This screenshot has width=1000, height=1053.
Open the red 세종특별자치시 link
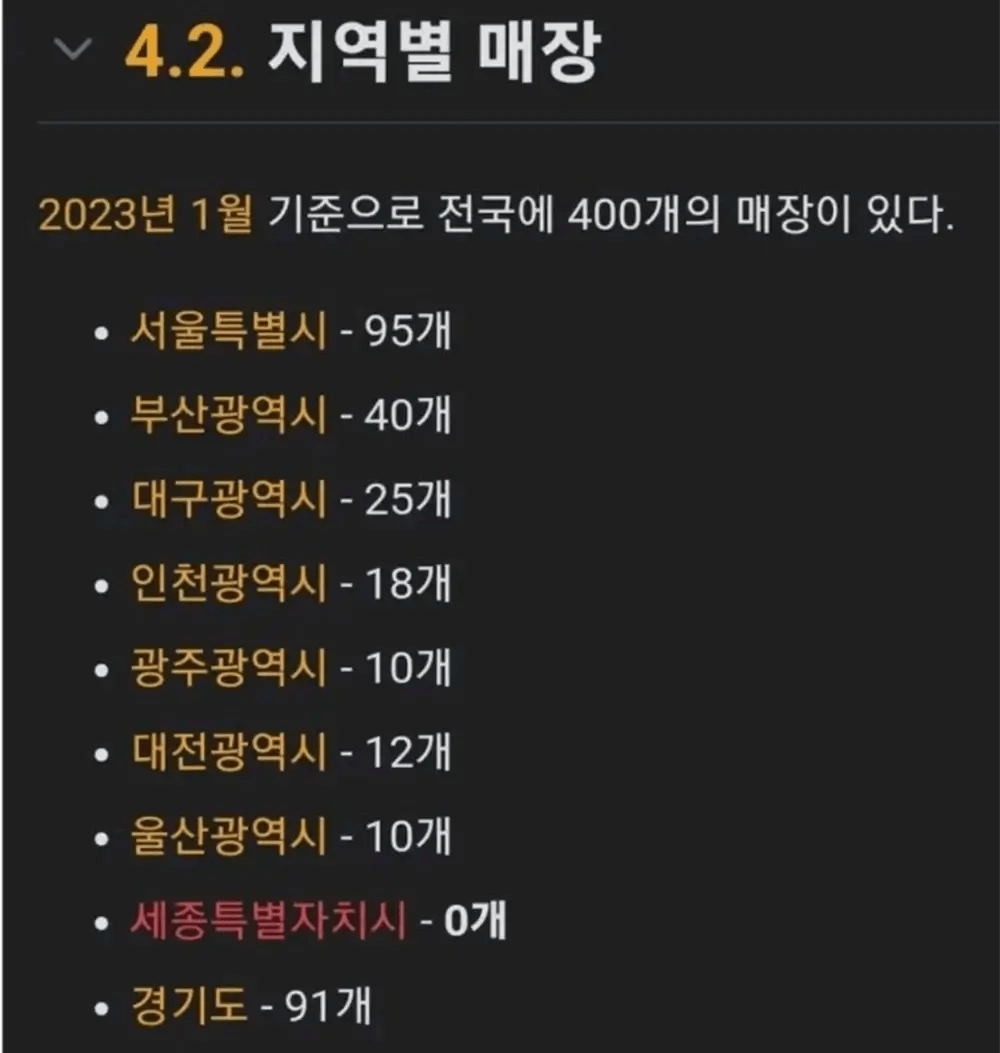pyautogui.click(x=268, y=920)
